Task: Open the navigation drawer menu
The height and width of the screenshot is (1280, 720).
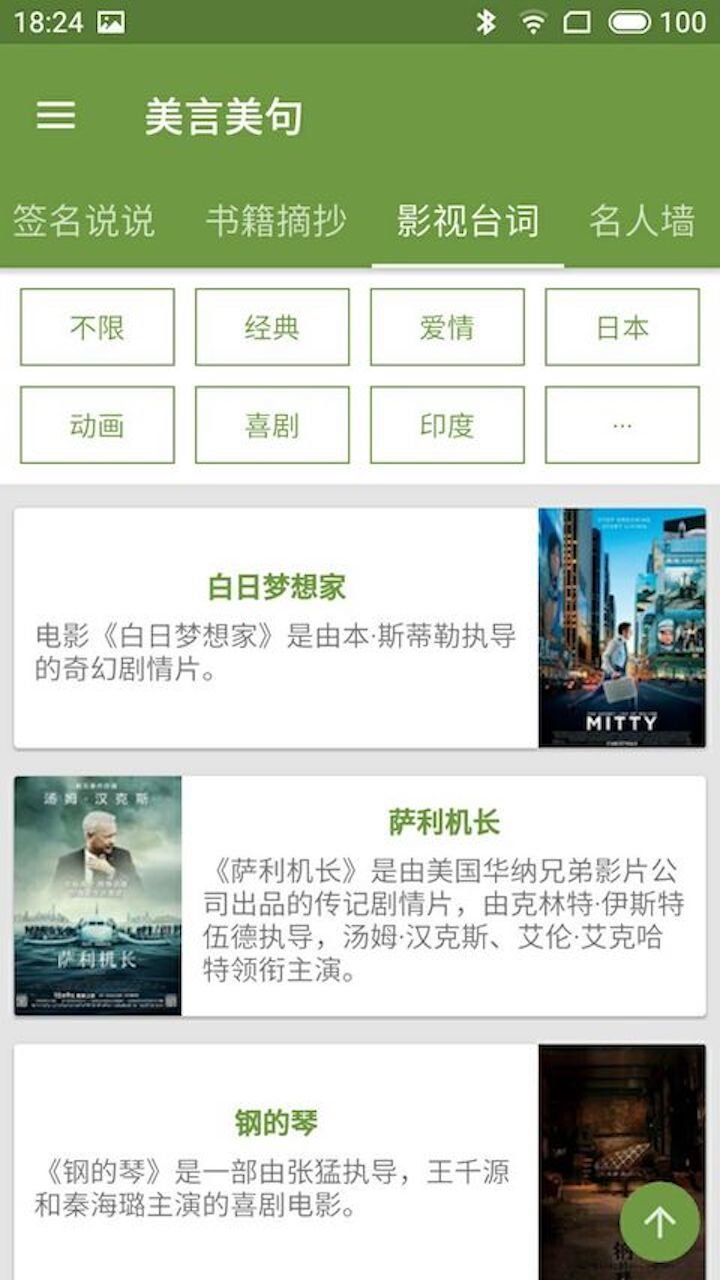Action: pos(55,115)
